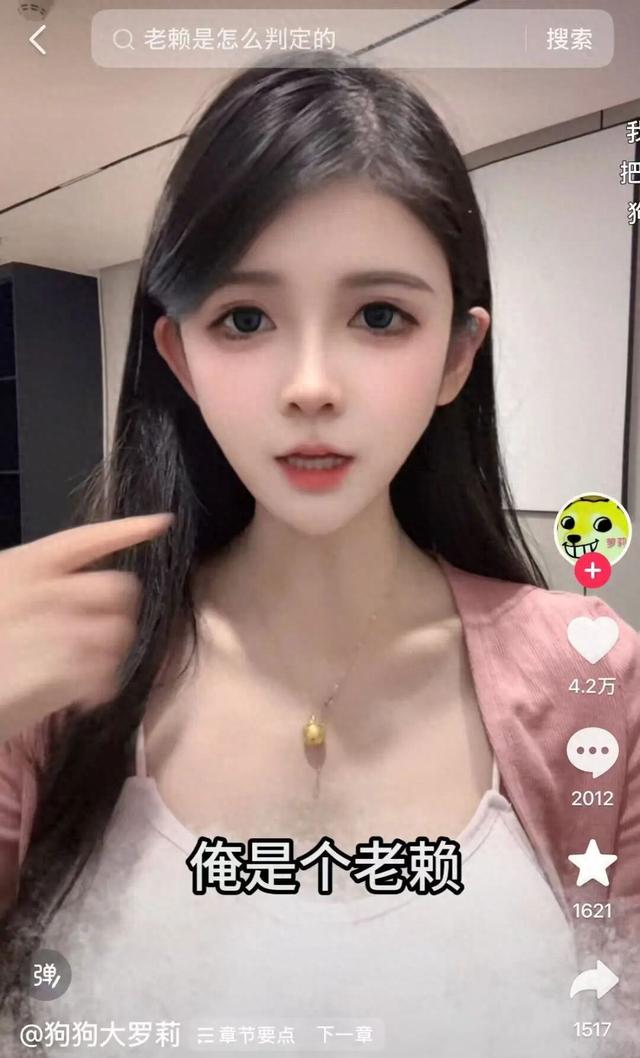Open the @狗狗大罗莉 username
This screenshot has width=640, height=1058.
[x=100, y=1034]
